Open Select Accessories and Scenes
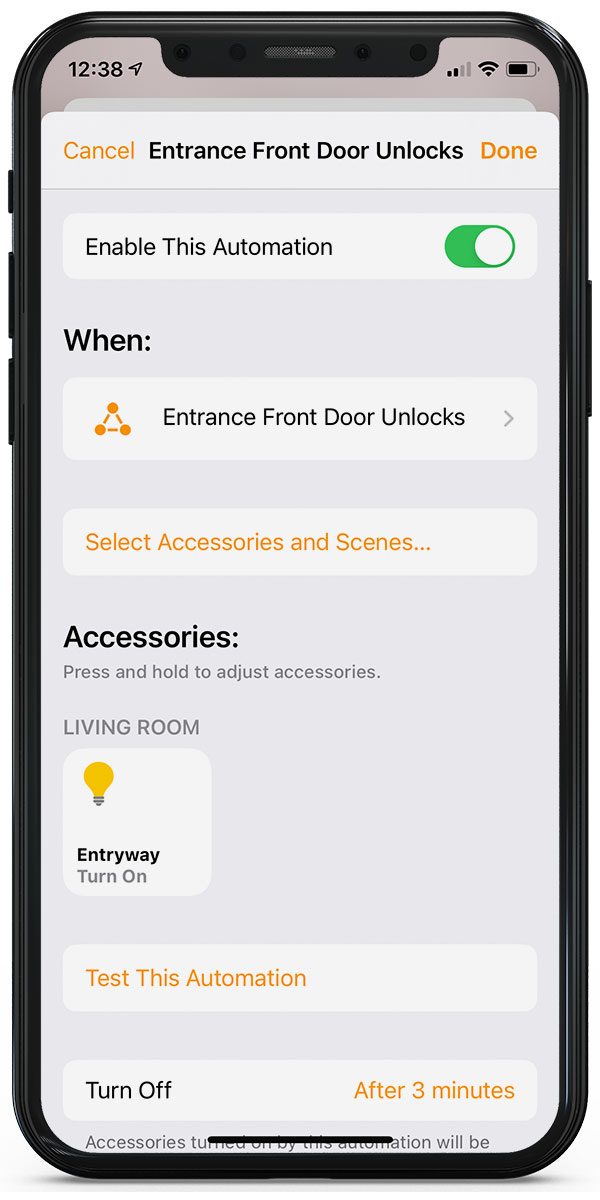Screen dimensions: 600x1200 click(x=300, y=542)
